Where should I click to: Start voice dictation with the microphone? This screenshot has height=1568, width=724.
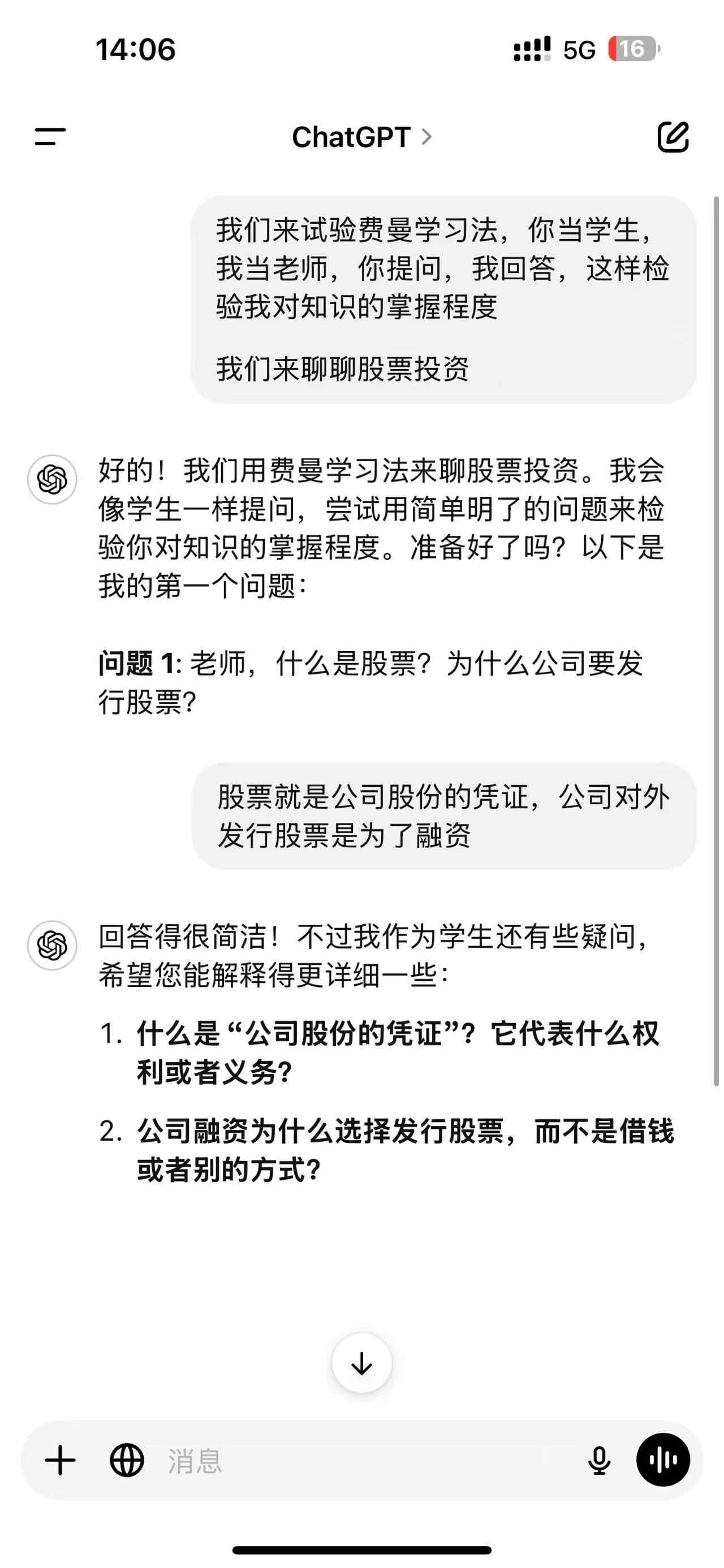tap(599, 1460)
